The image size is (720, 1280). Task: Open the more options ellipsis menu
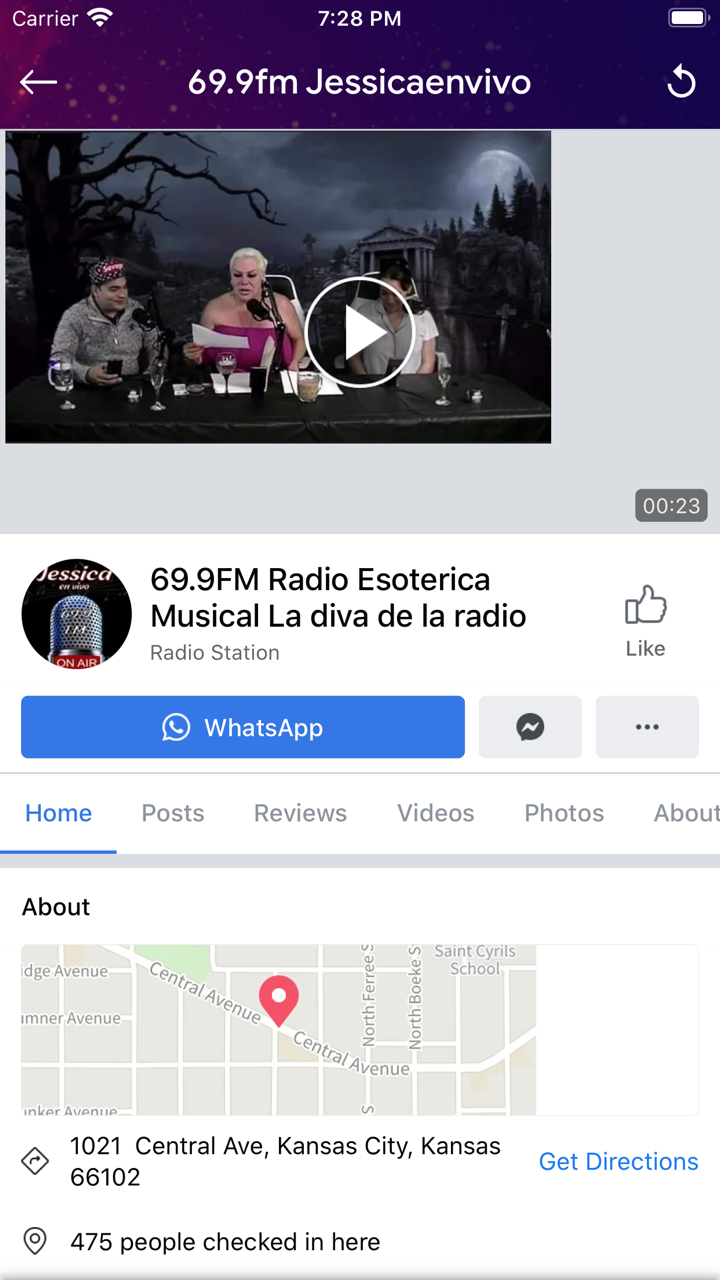647,727
